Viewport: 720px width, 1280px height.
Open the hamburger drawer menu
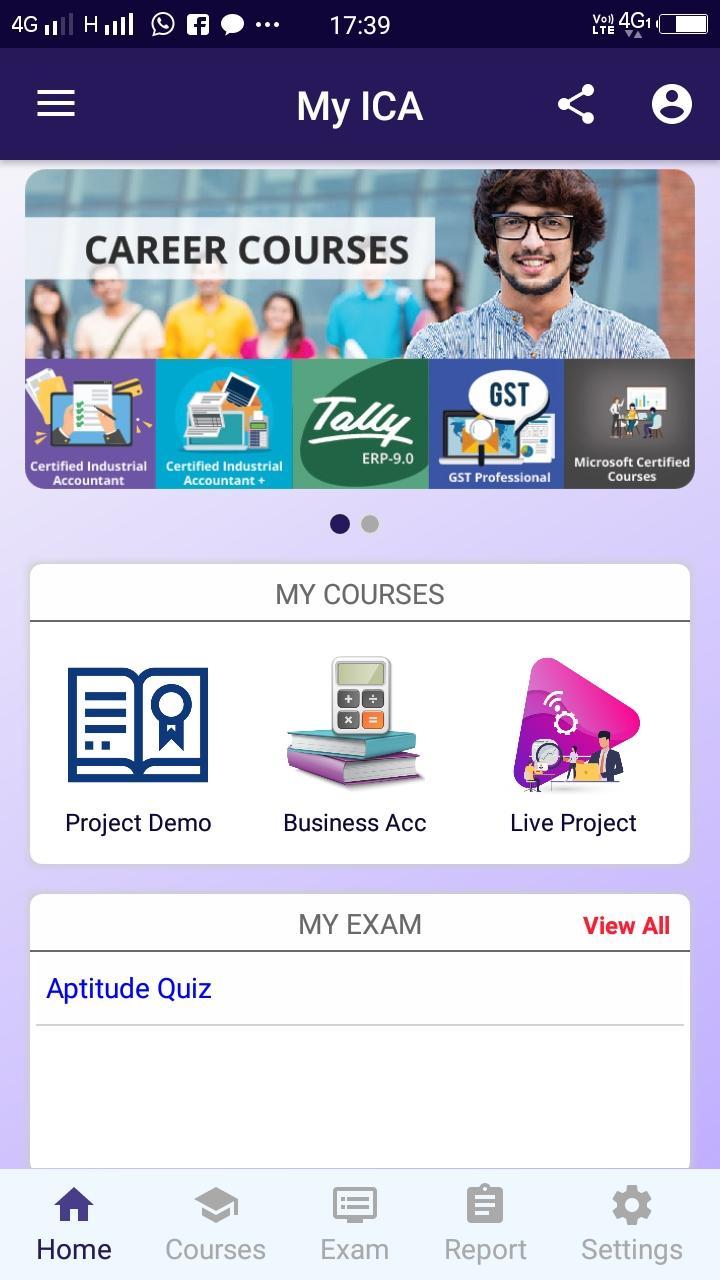[x=56, y=104]
